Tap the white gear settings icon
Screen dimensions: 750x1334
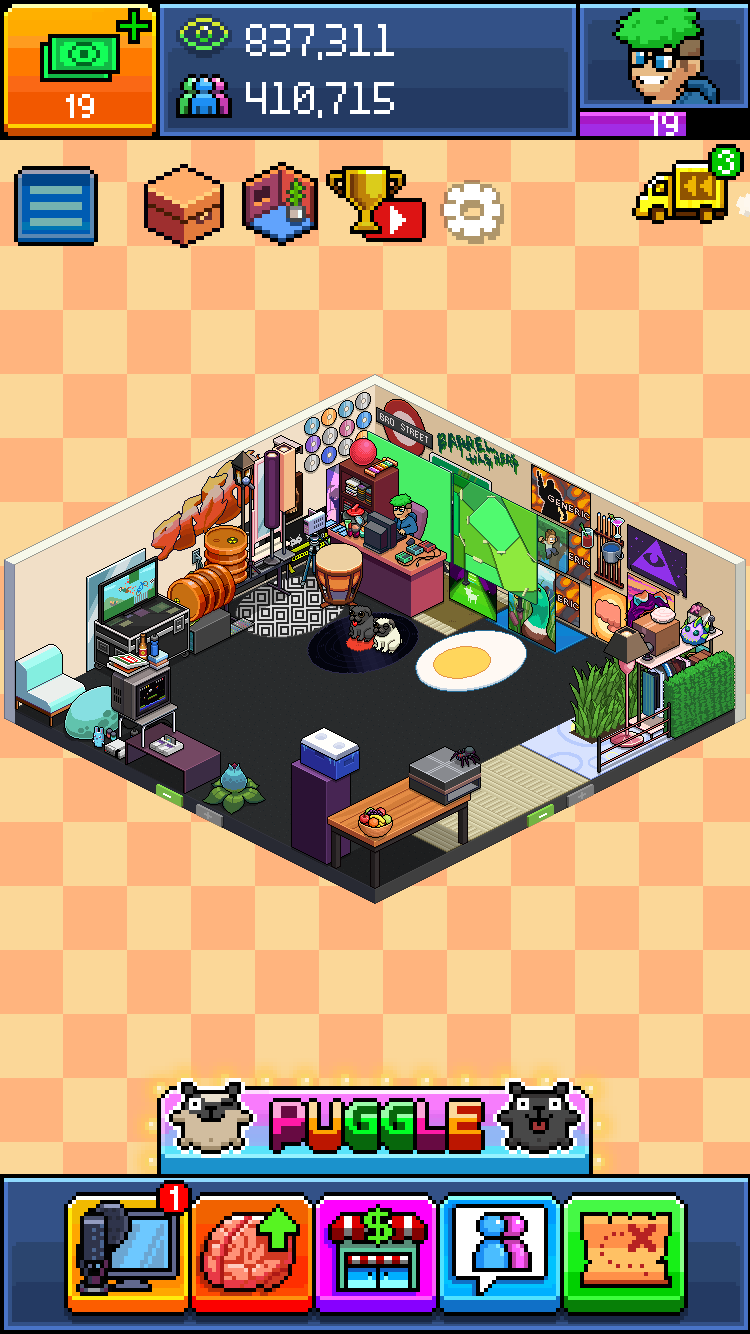[472, 210]
